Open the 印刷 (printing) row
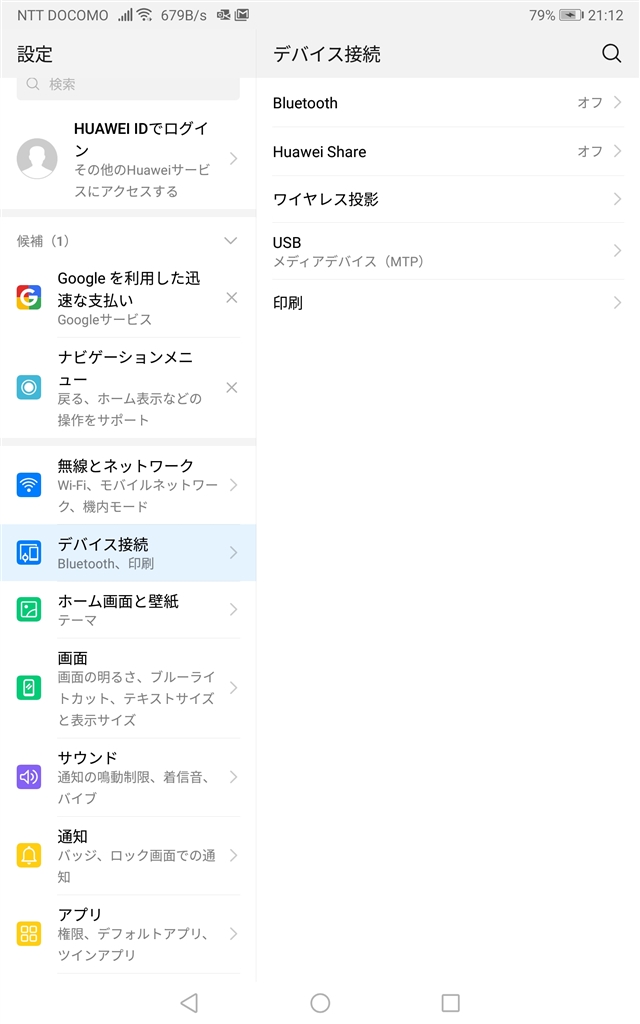 (447, 303)
